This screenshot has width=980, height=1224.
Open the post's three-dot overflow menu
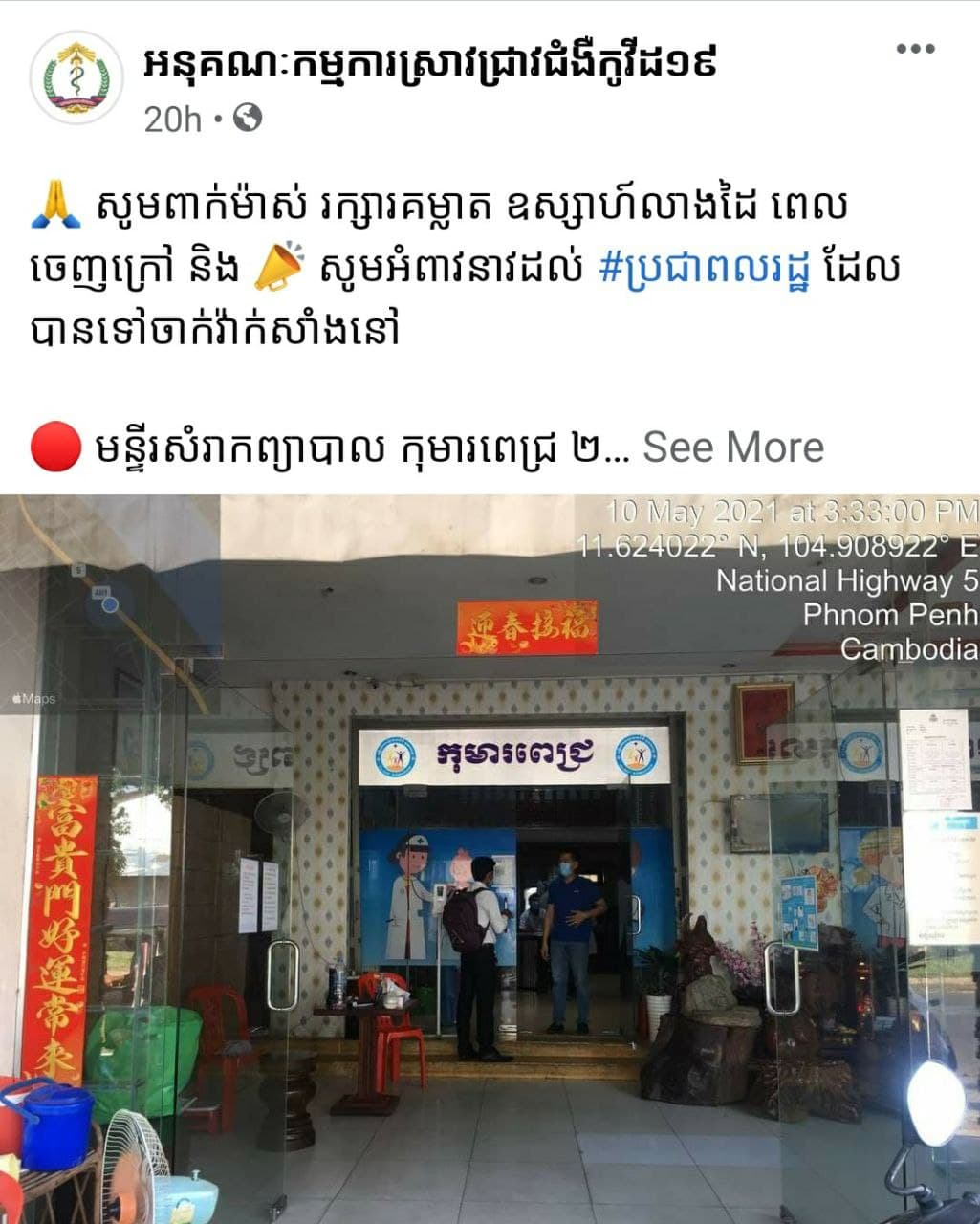[916, 49]
